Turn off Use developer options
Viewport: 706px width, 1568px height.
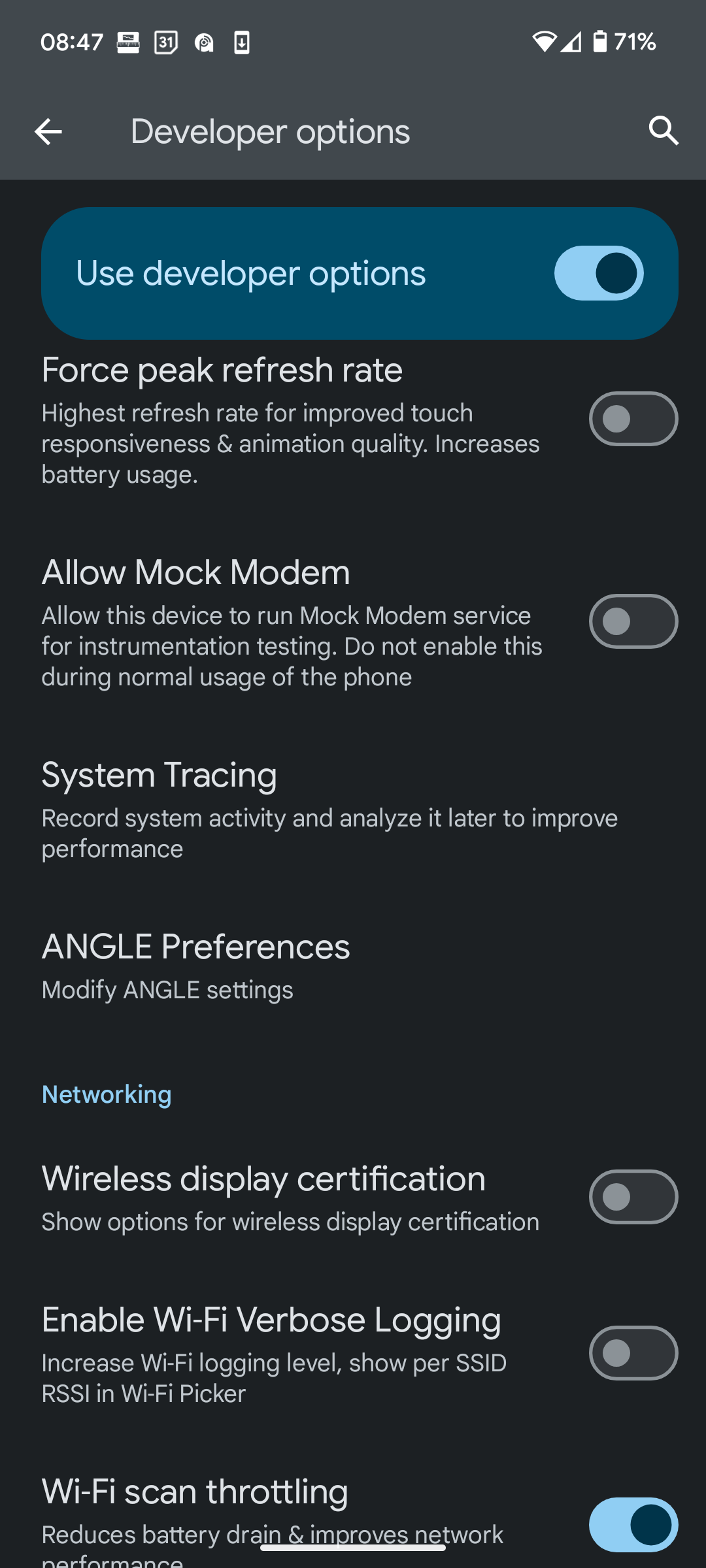pos(598,273)
